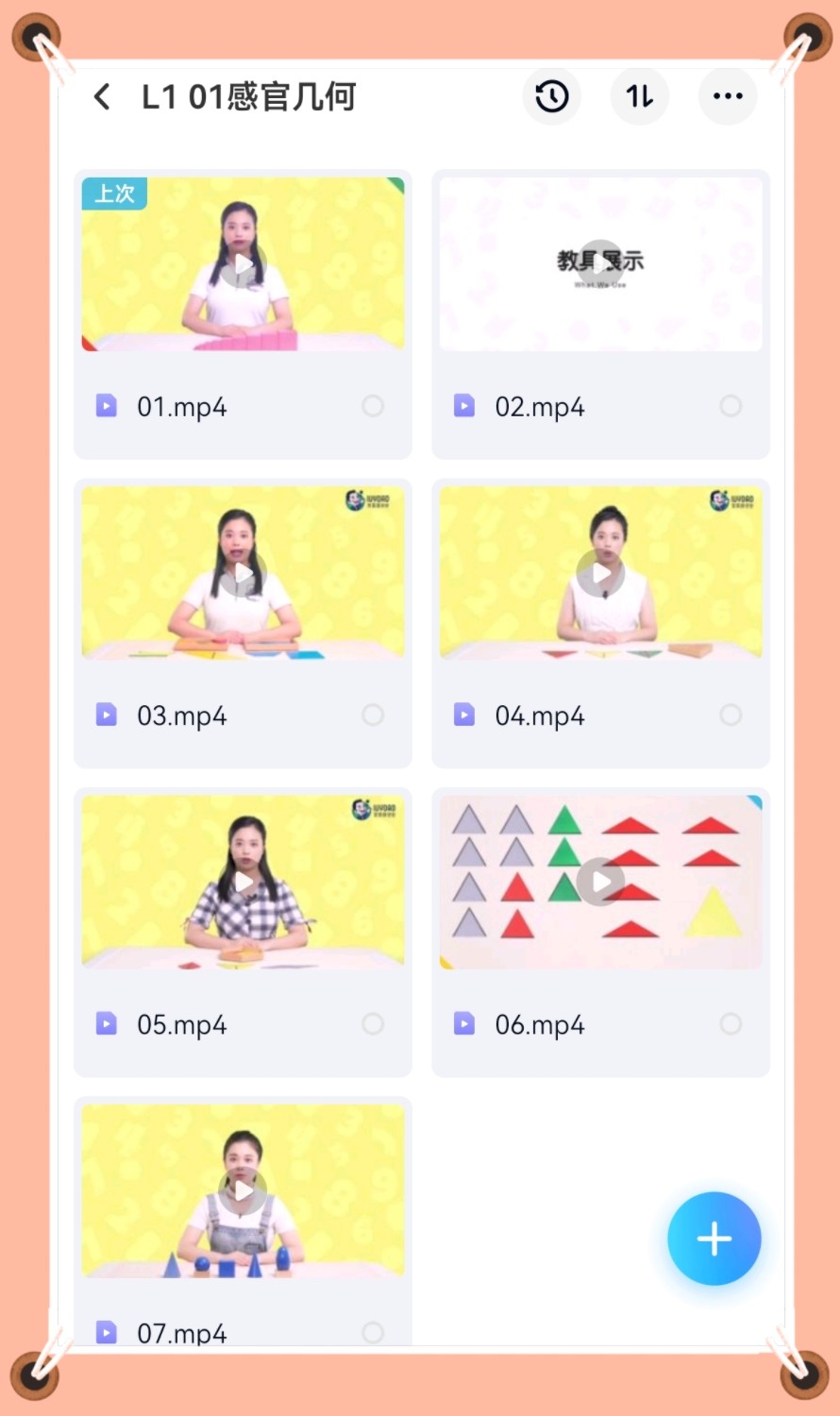This screenshot has width=840, height=1416.
Task: Select the 05.mp4 file circle
Action: 373,1023
